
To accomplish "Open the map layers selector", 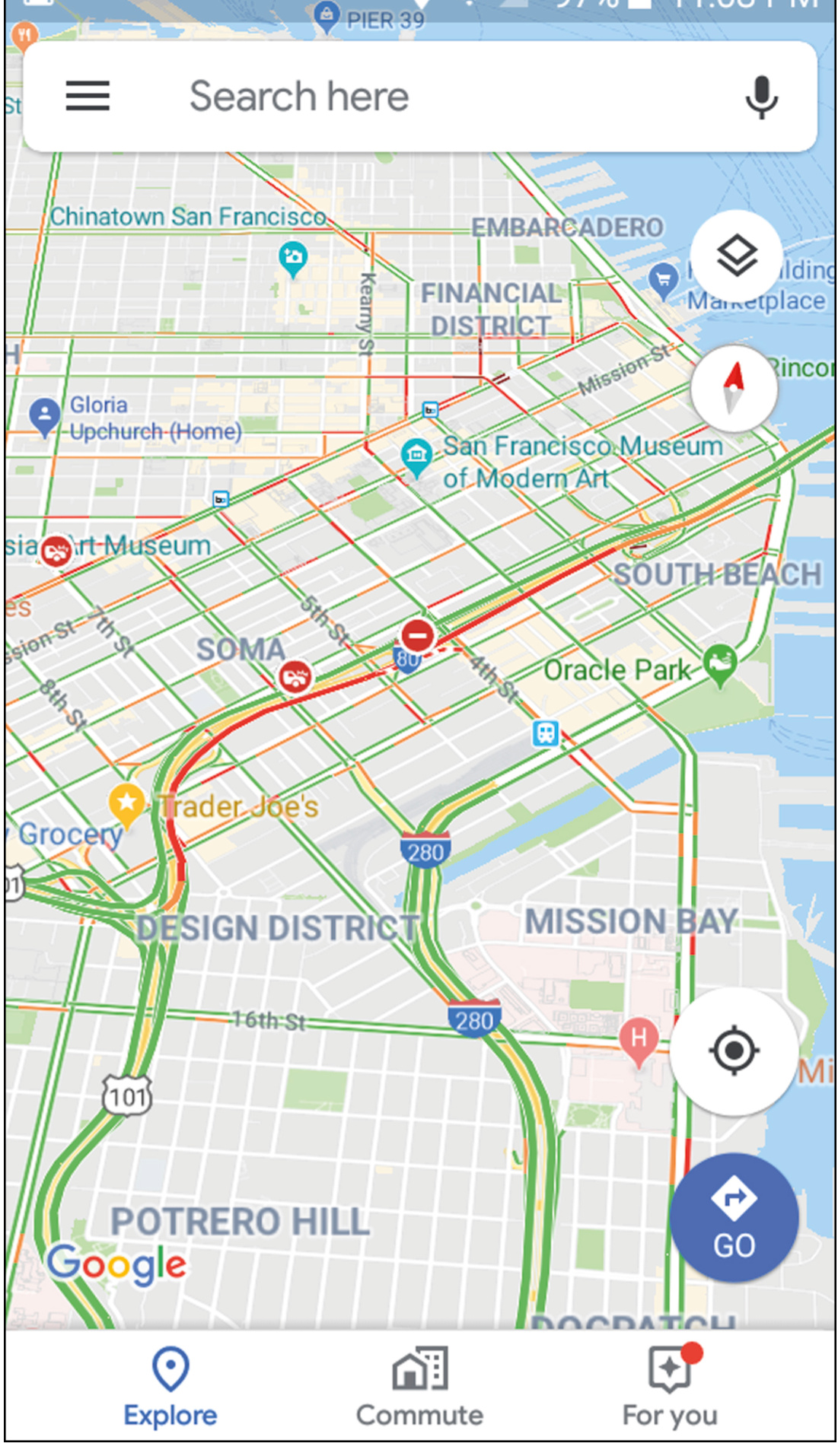I will pyautogui.click(x=737, y=256).
